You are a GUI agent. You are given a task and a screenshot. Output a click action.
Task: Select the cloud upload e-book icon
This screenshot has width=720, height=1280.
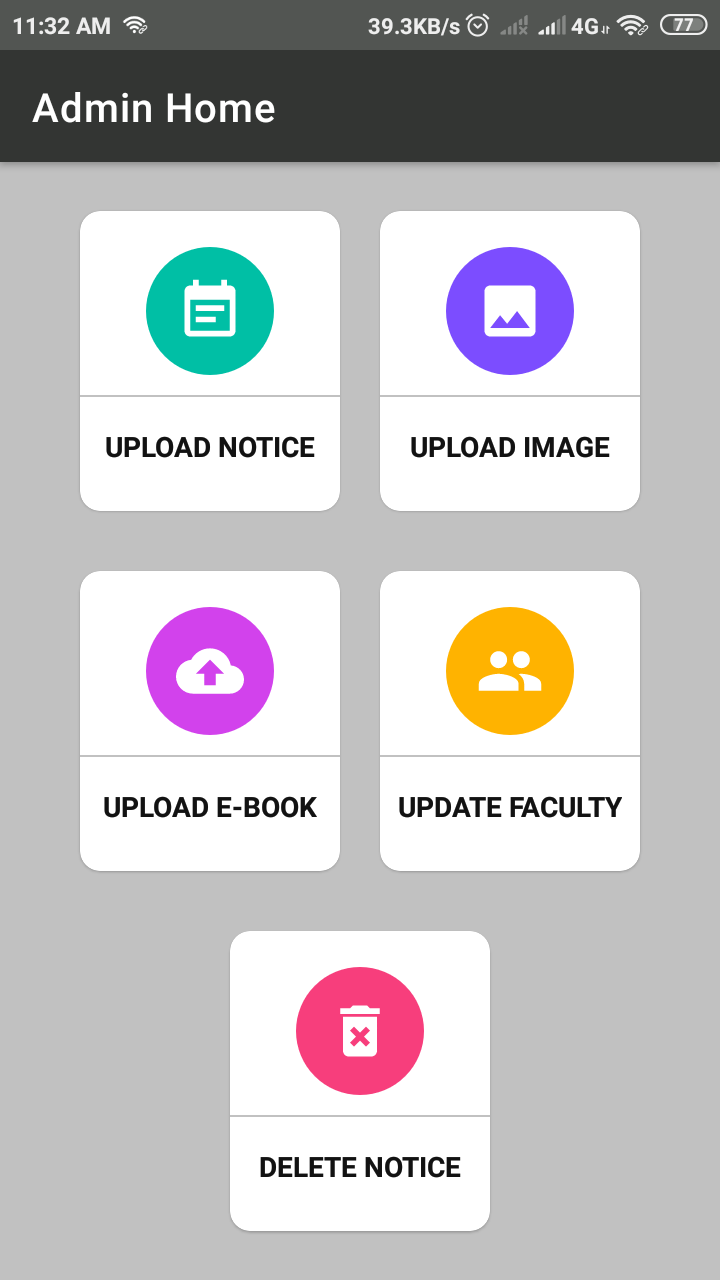pyautogui.click(x=210, y=670)
